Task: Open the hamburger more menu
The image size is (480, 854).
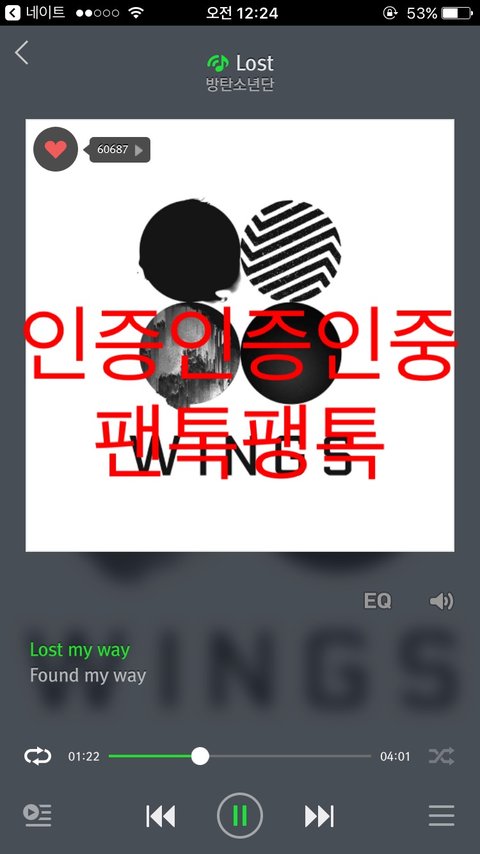Action: pos(441,815)
